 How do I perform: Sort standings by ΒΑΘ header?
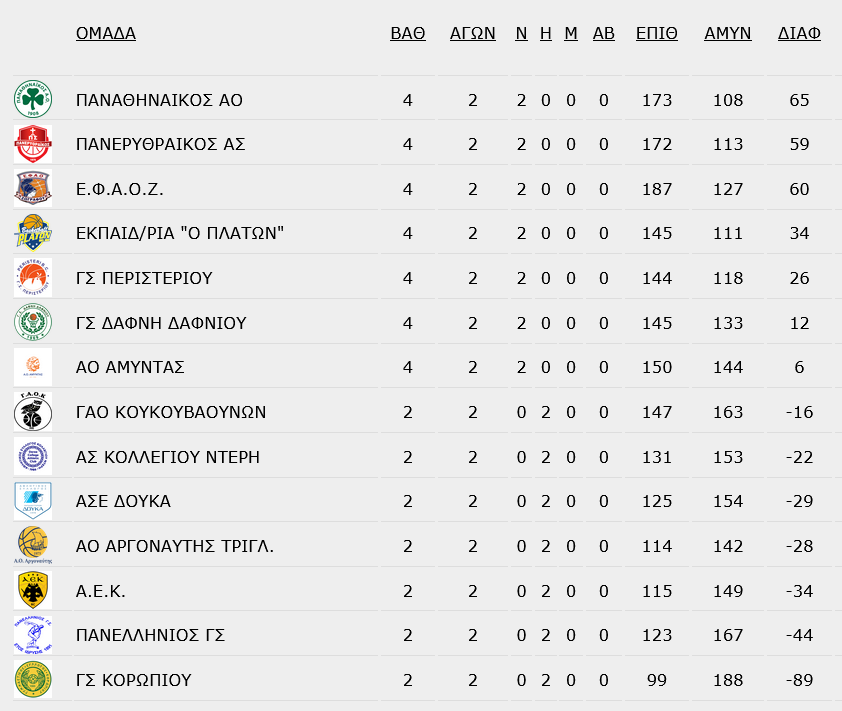(x=408, y=33)
